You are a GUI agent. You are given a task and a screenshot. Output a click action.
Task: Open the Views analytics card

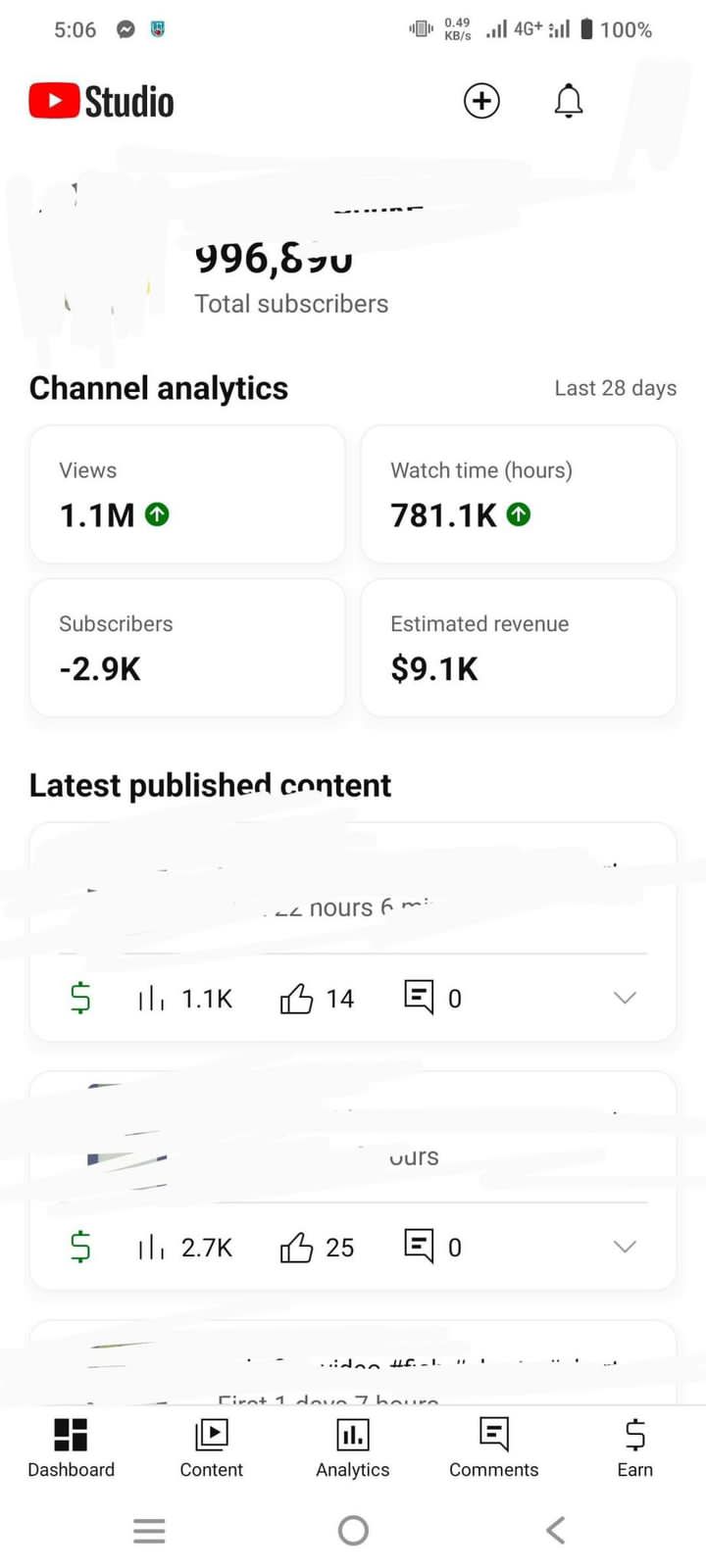[187, 494]
